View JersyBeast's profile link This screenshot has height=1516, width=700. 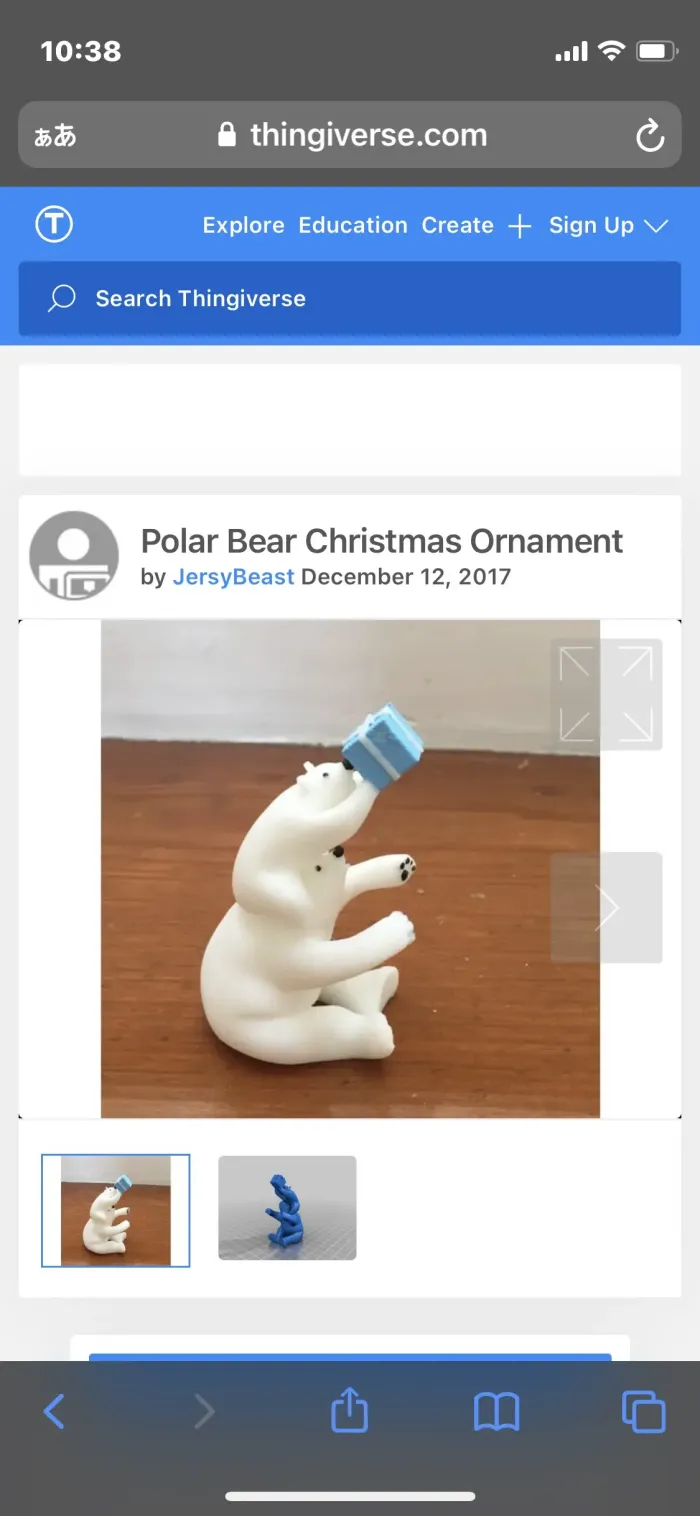[x=233, y=577]
